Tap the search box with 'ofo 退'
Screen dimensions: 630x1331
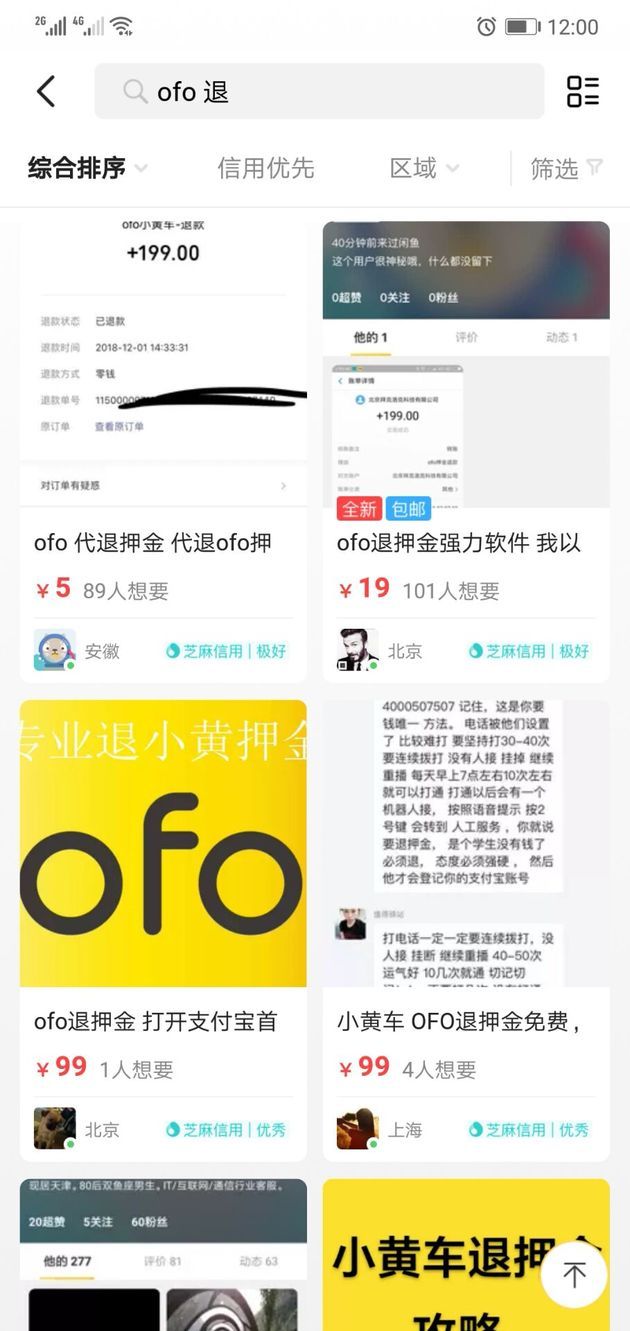coord(319,92)
